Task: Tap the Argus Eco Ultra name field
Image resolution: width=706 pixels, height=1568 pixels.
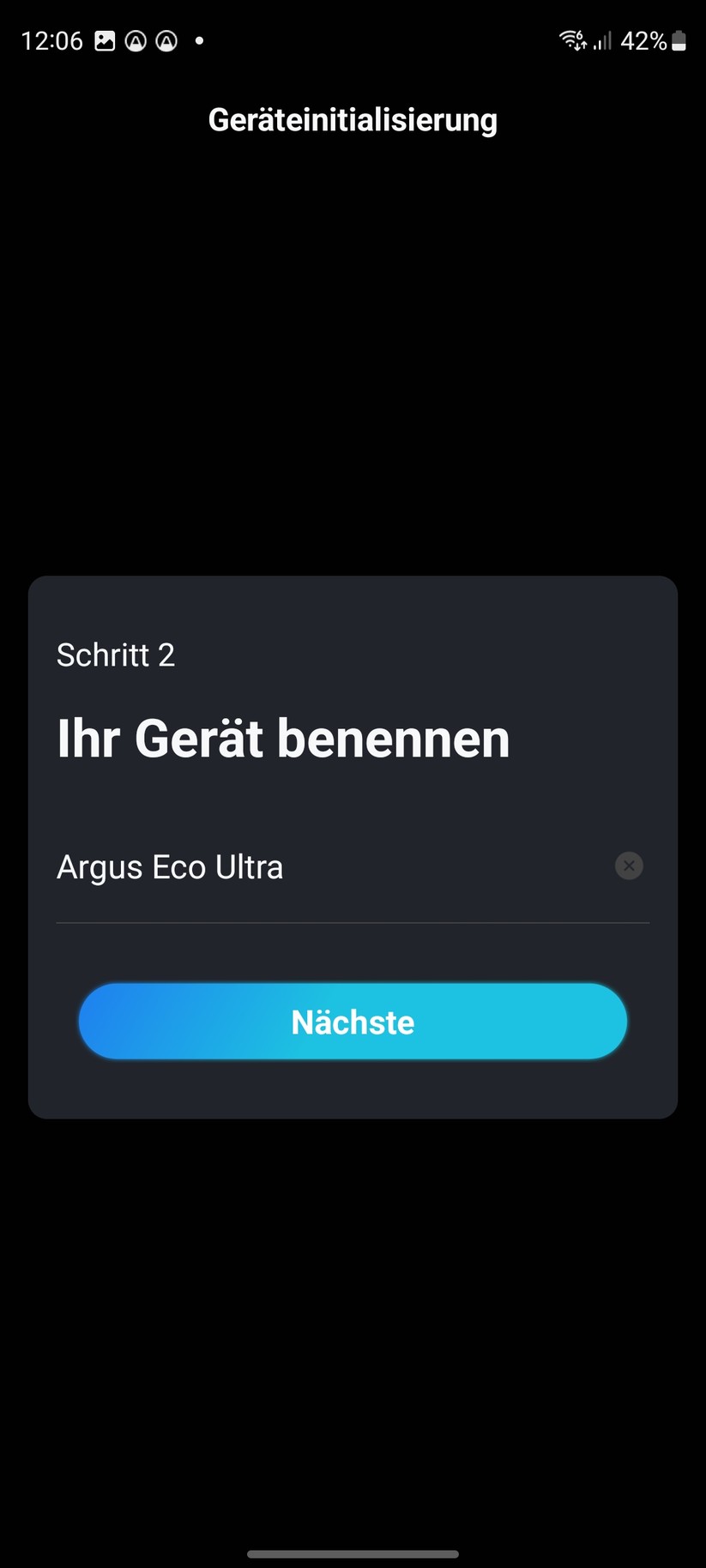Action: (x=170, y=866)
